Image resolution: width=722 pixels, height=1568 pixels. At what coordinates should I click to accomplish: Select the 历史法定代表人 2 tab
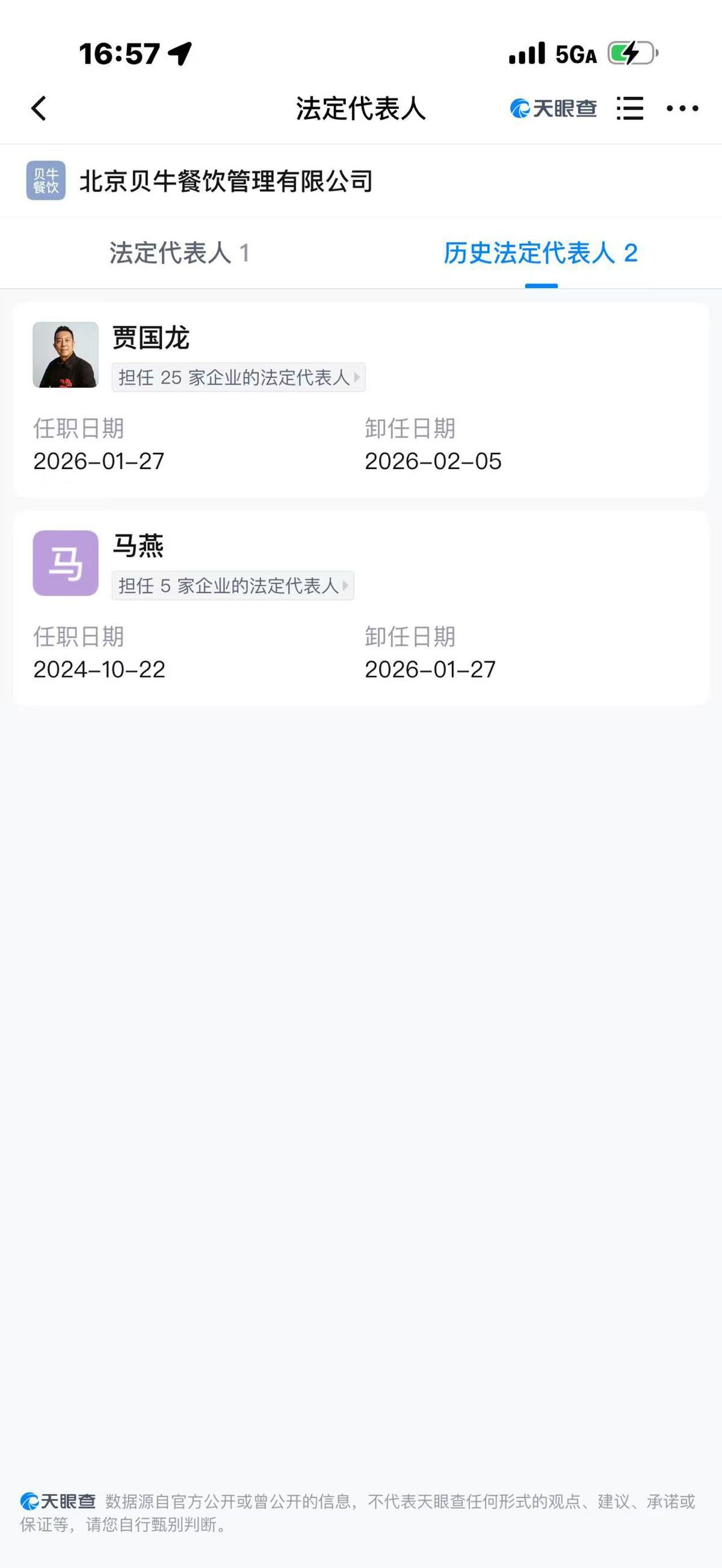point(540,253)
